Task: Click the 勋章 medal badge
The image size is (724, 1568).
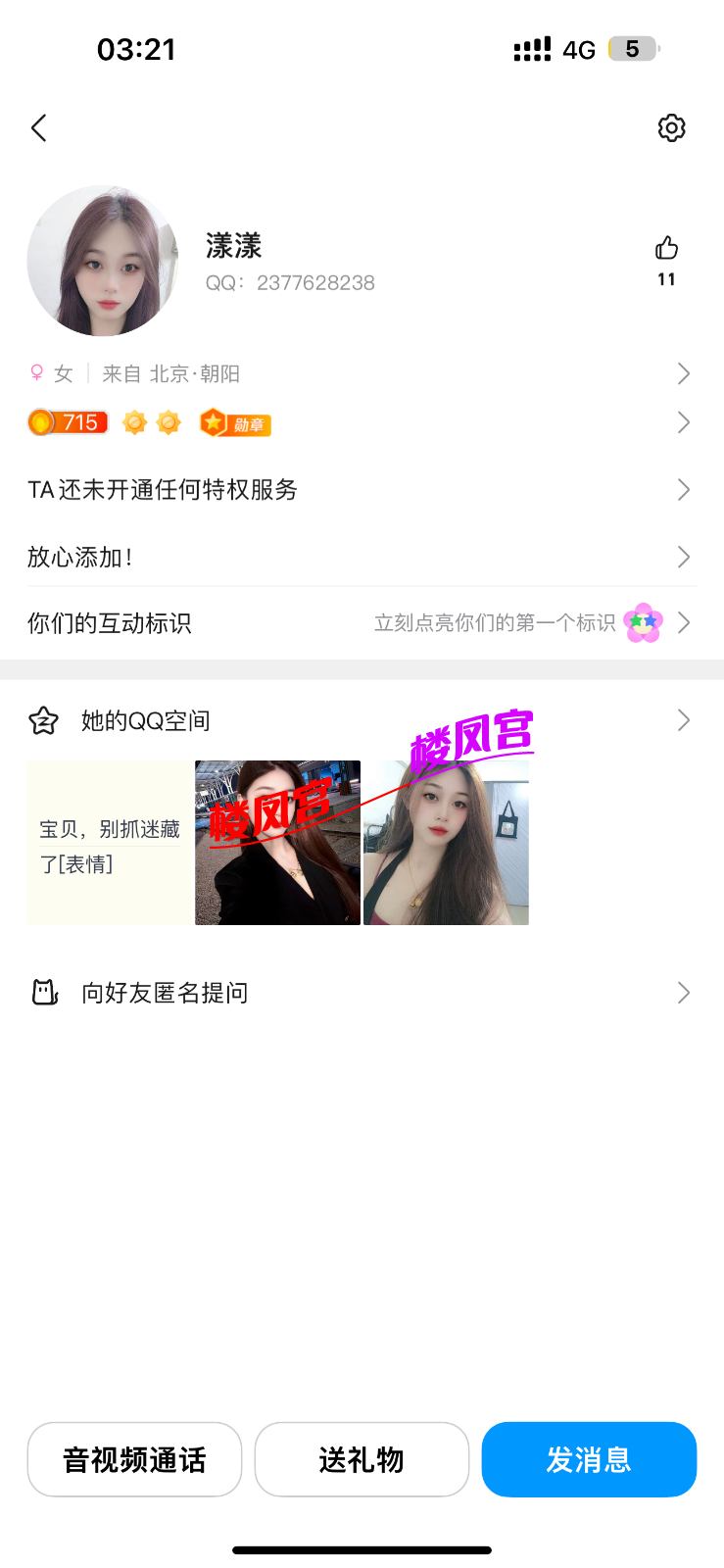Action: [x=234, y=423]
